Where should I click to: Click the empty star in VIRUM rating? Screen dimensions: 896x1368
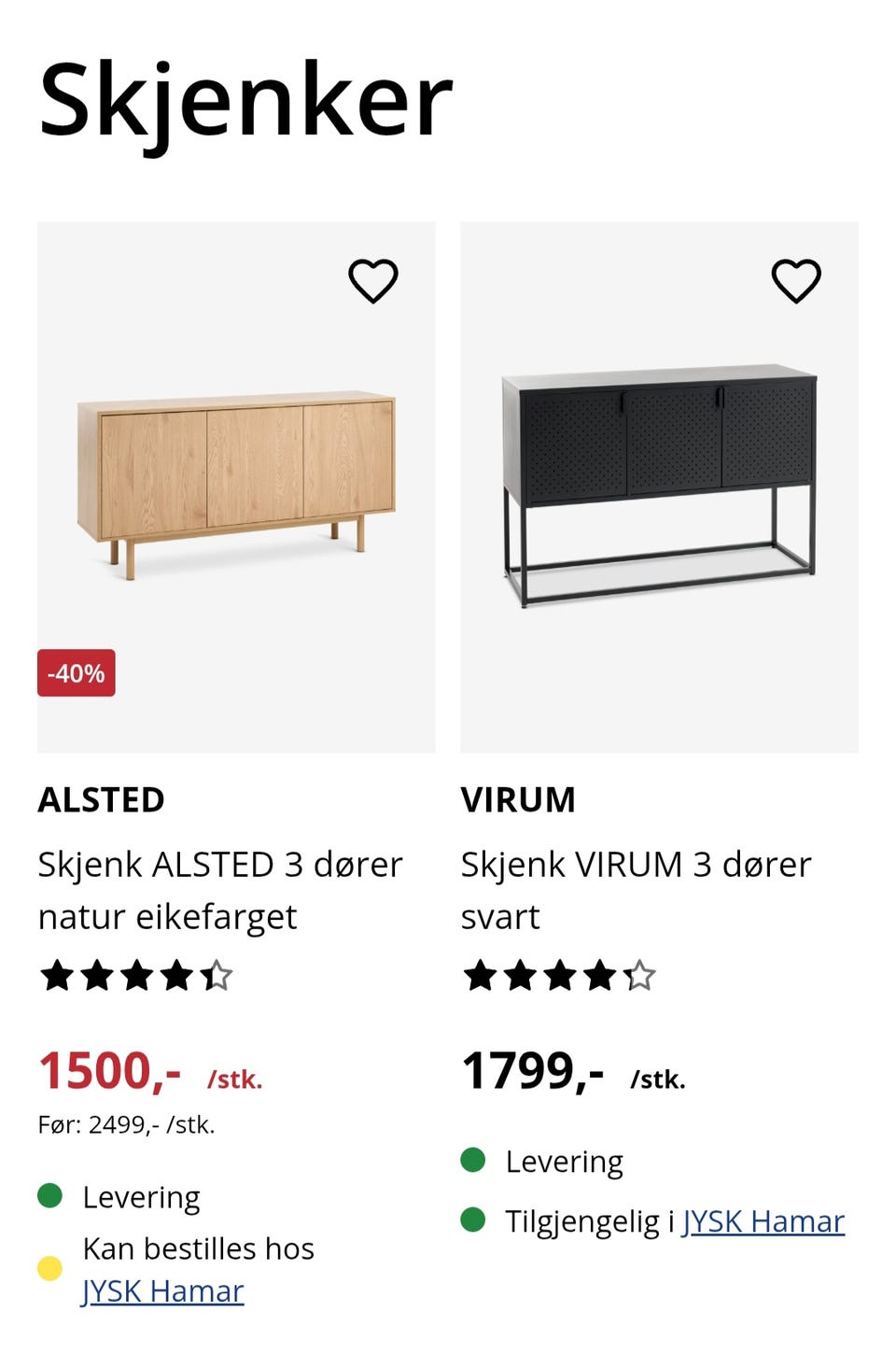(640, 975)
